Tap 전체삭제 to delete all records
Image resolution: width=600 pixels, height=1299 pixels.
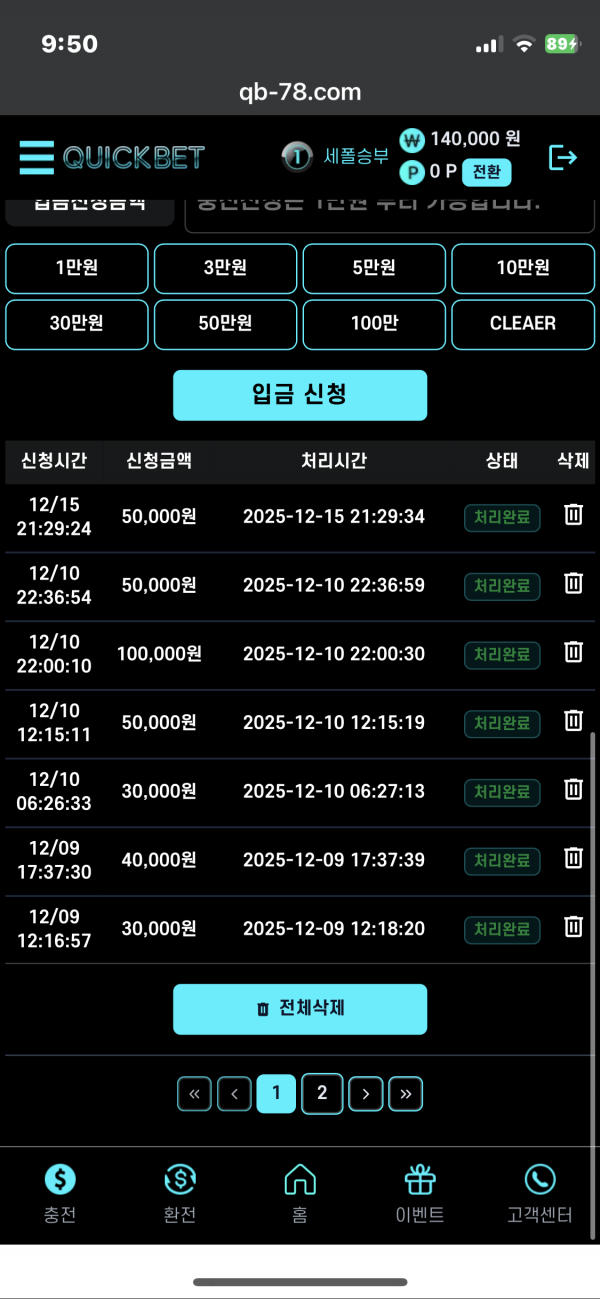click(x=300, y=1008)
